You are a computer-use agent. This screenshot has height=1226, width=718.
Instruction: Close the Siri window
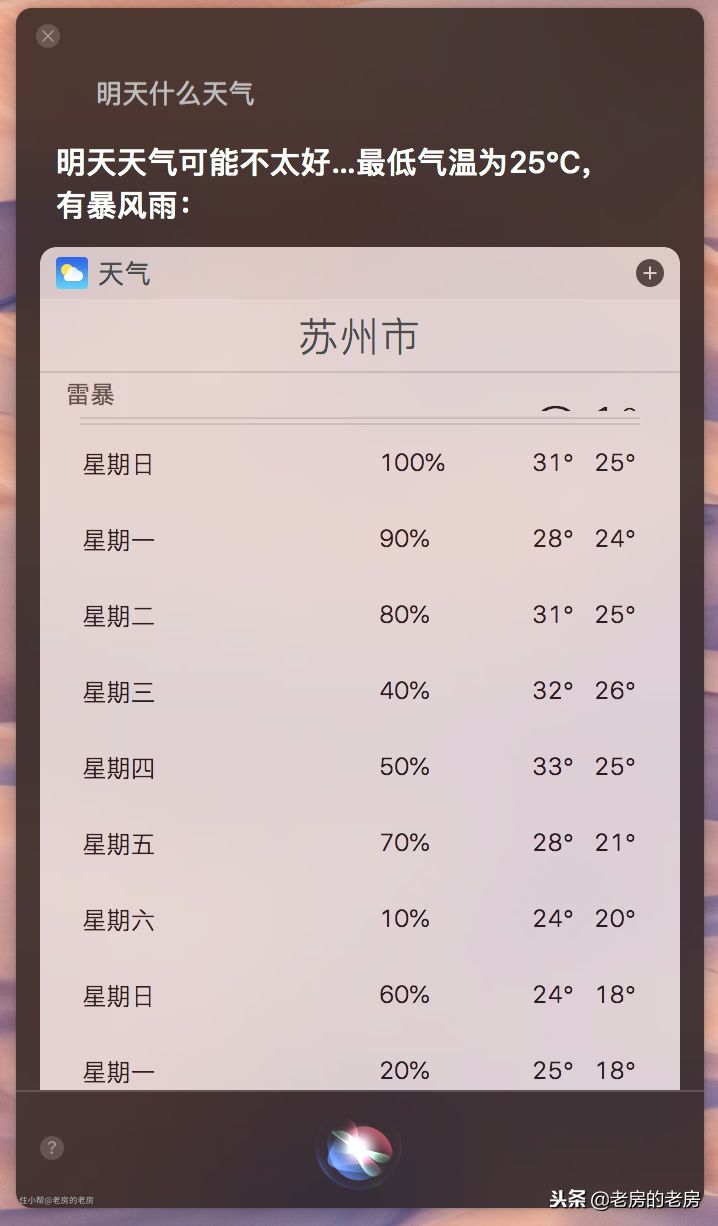pyautogui.click(x=48, y=37)
